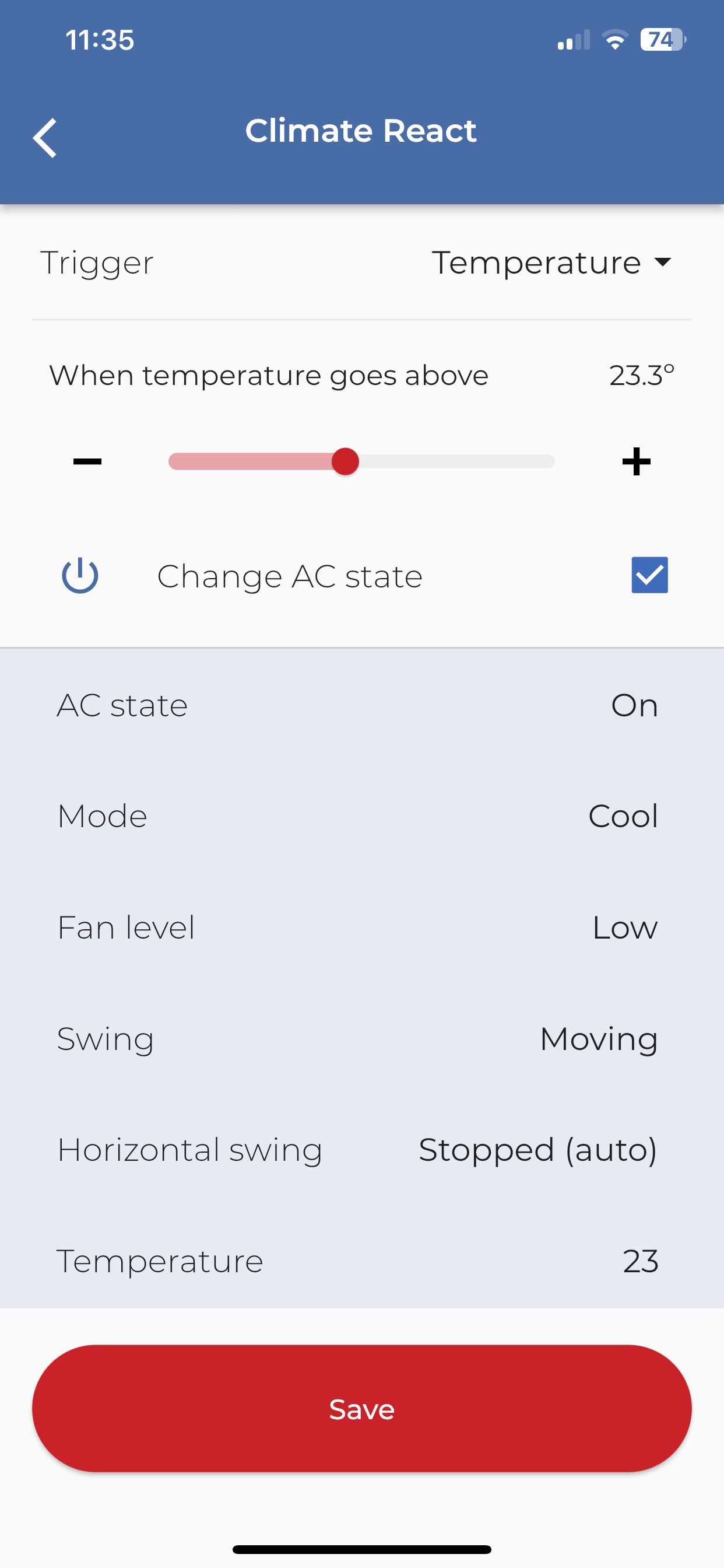Go back from Climate React
Screen dimensions: 724x1568
(x=45, y=138)
